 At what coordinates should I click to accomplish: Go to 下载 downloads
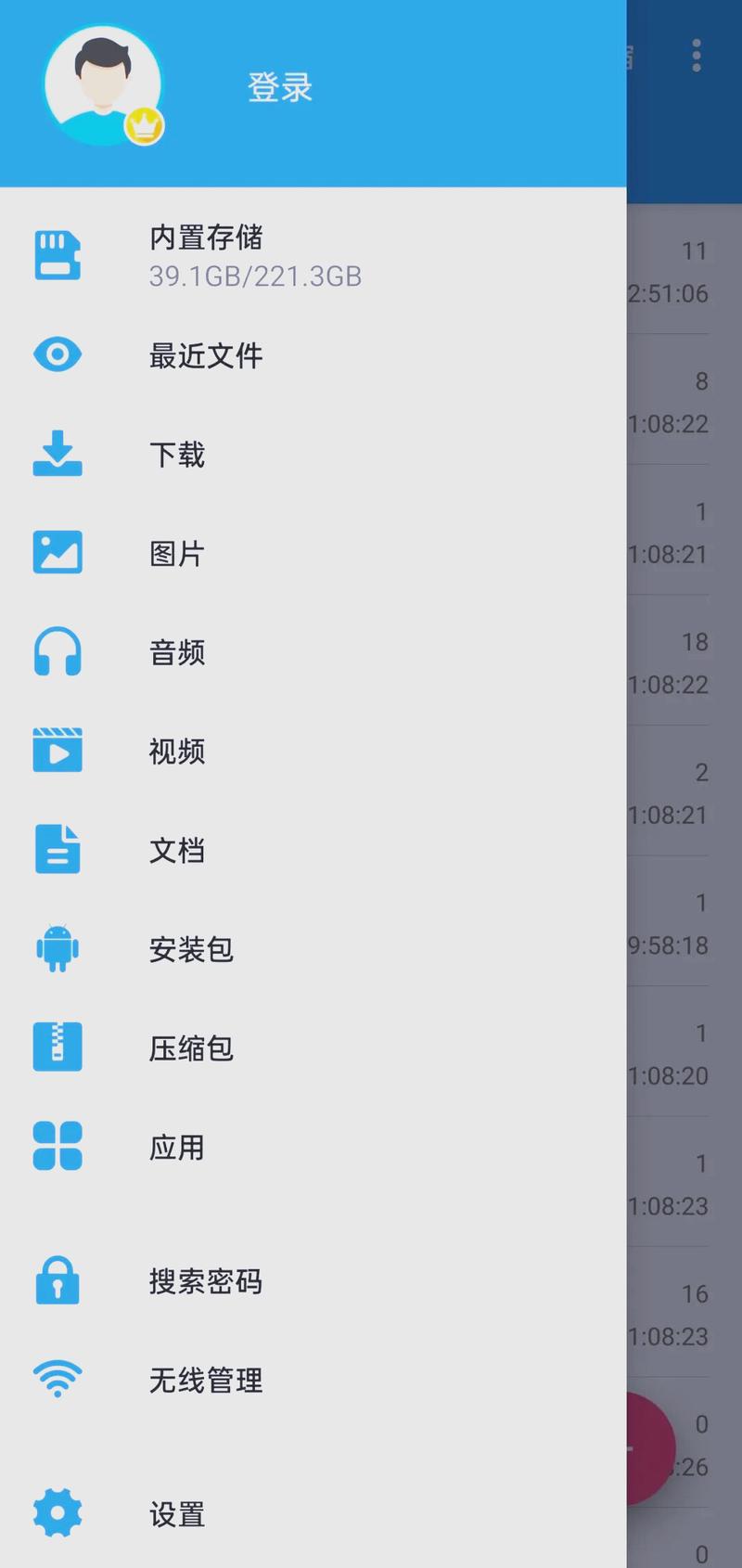tap(177, 455)
